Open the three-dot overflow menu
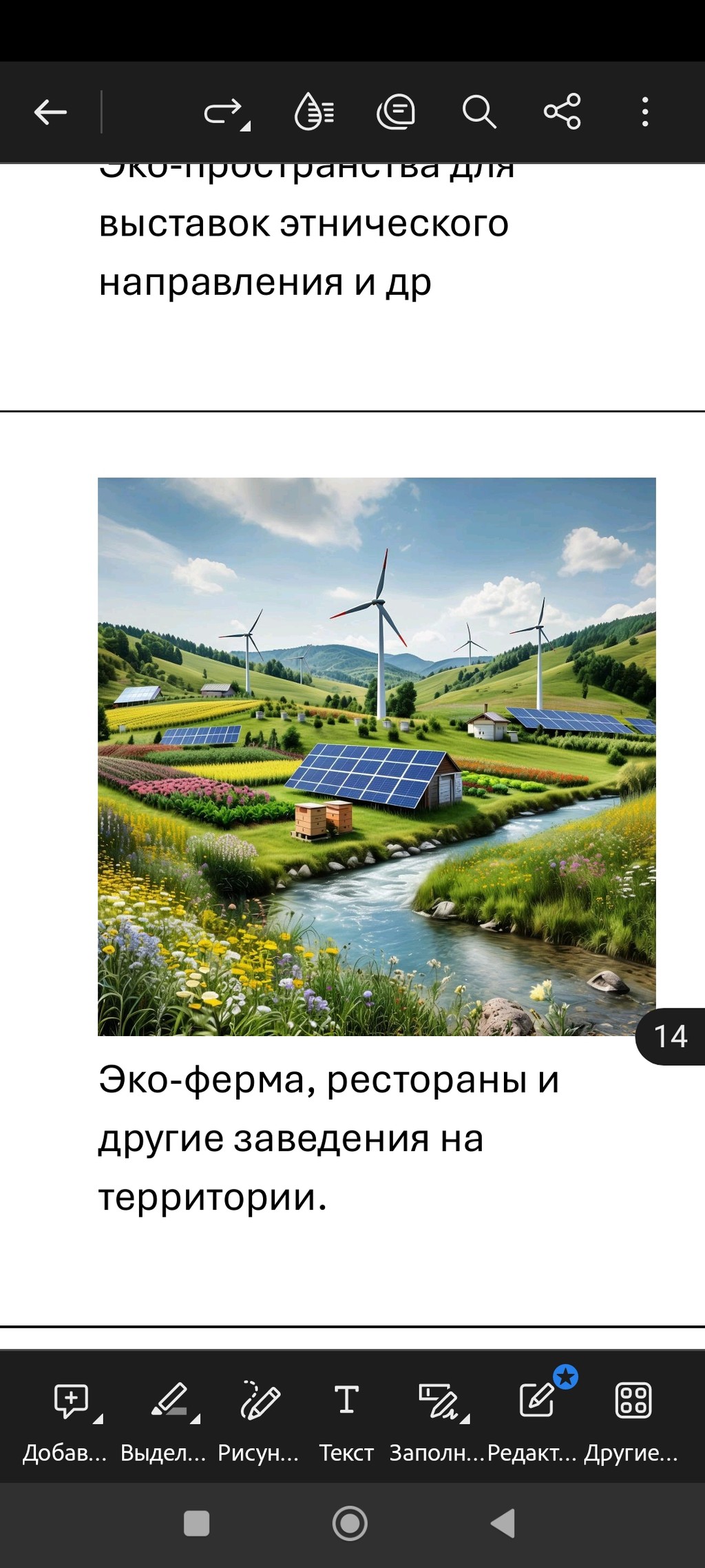The image size is (705, 1568). coord(645,112)
